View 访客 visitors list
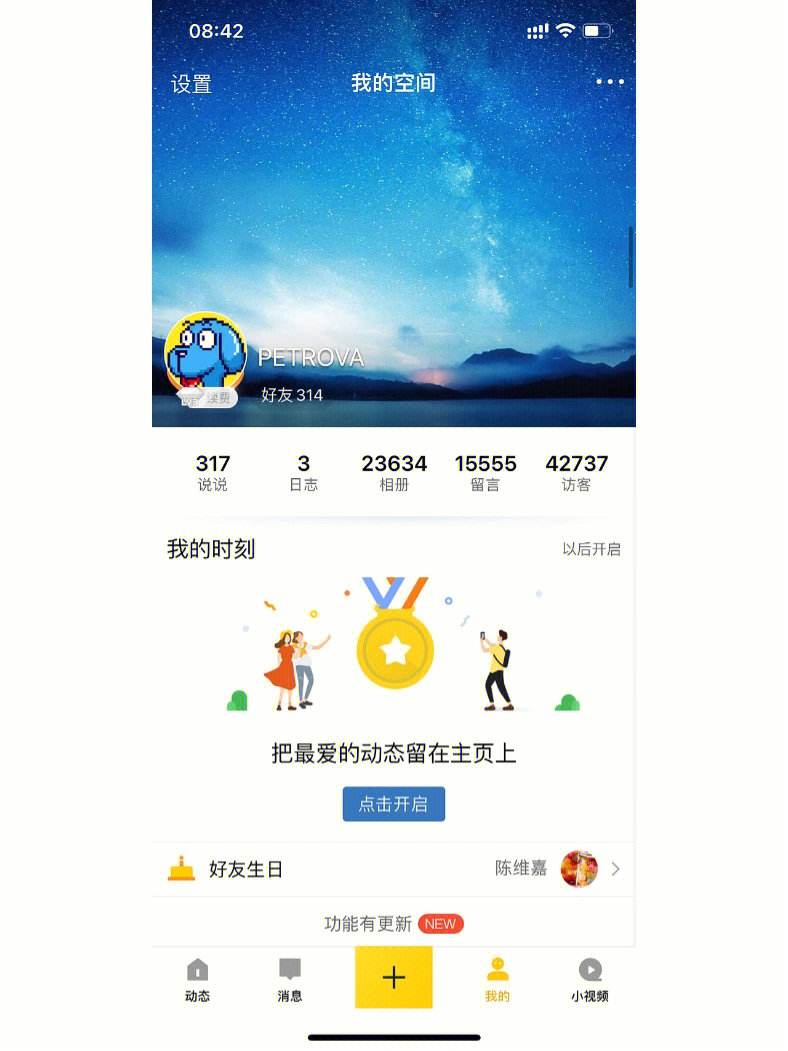Screen dimensions: 788x1051 [x=576, y=473]
